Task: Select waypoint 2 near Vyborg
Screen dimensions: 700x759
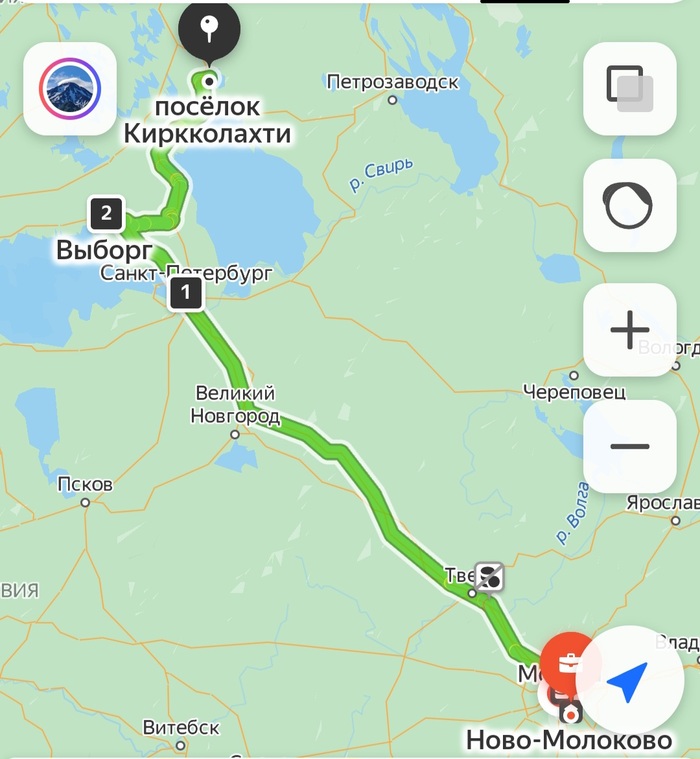Action: coord(106,213)
